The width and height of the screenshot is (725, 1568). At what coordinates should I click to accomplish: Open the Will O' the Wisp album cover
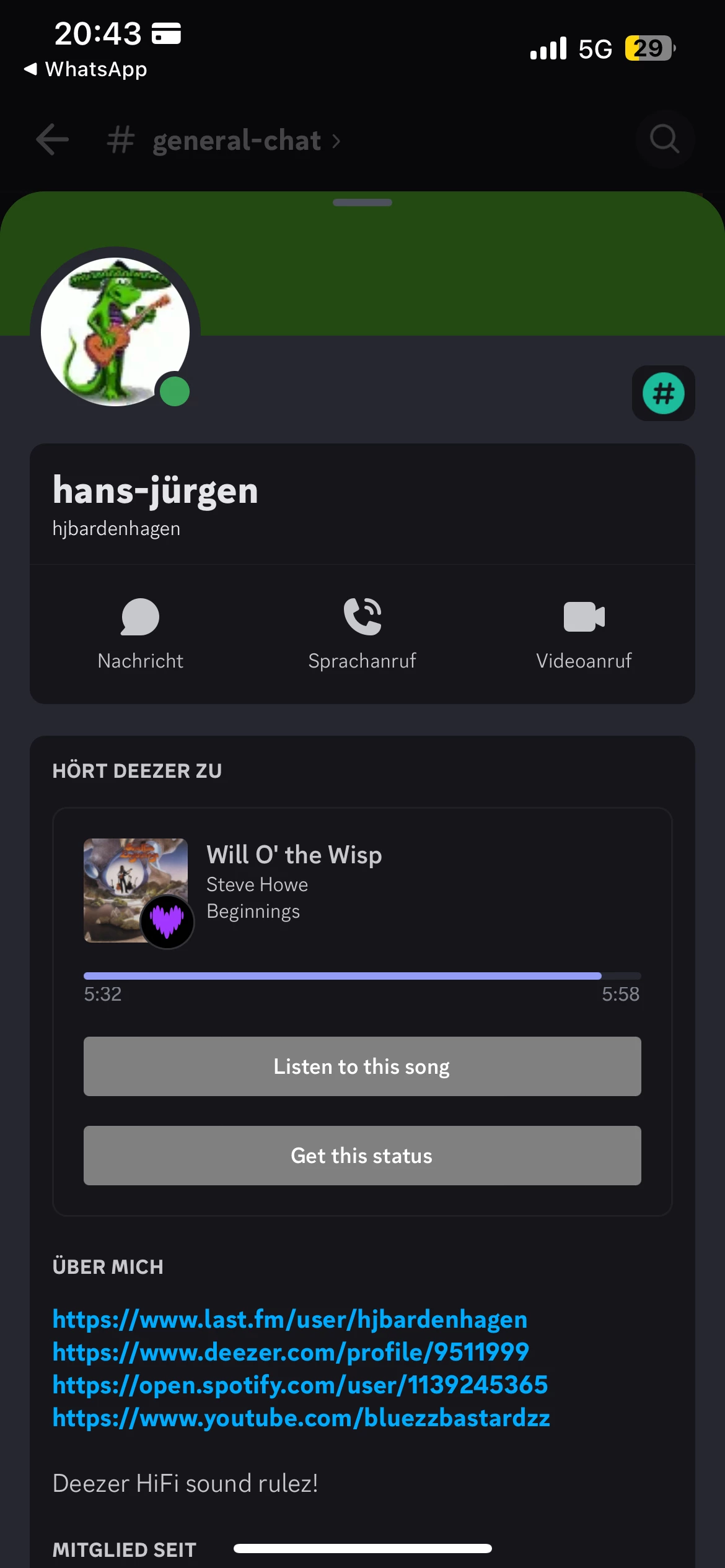[136, 890]
